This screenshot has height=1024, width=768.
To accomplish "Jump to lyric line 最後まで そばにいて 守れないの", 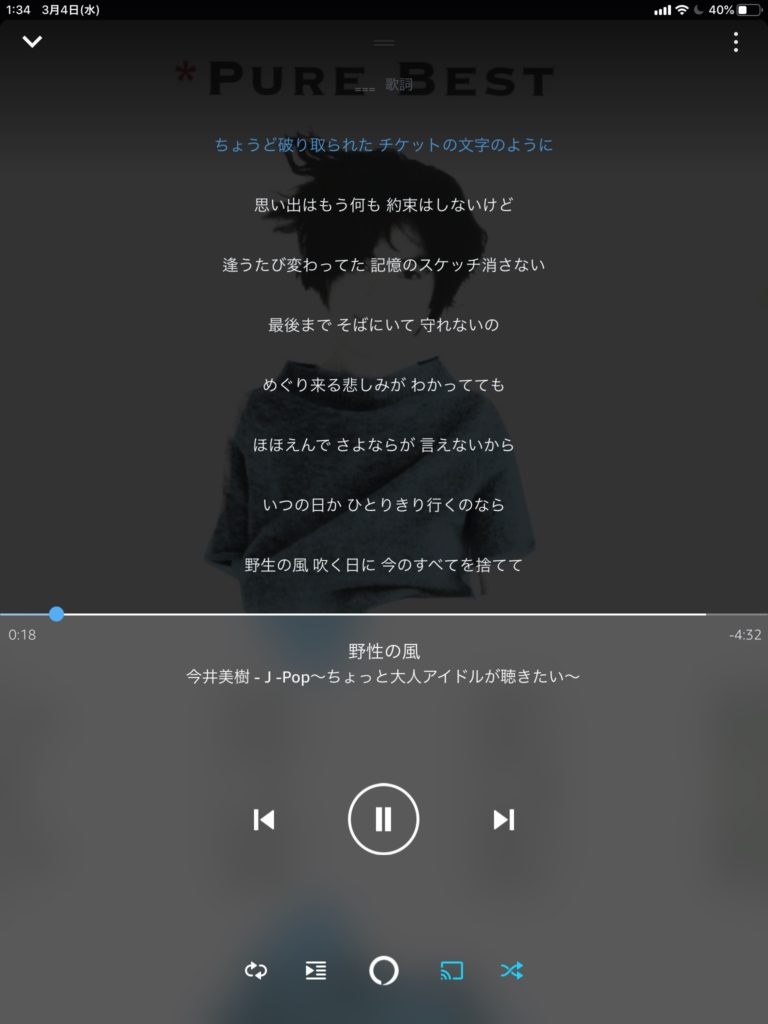I will tap(383, 325).
